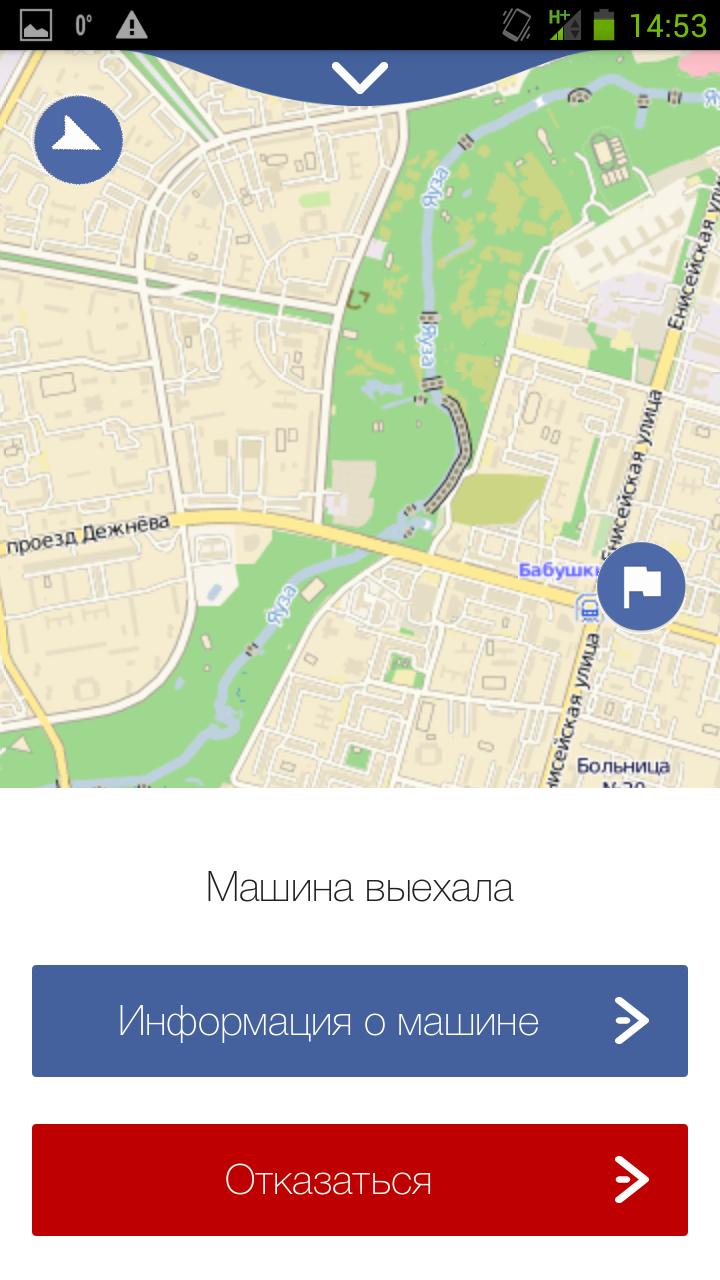Expand the top panel with the down chevron
Viewport: 720px width, 1280px height.
[360, 75]
